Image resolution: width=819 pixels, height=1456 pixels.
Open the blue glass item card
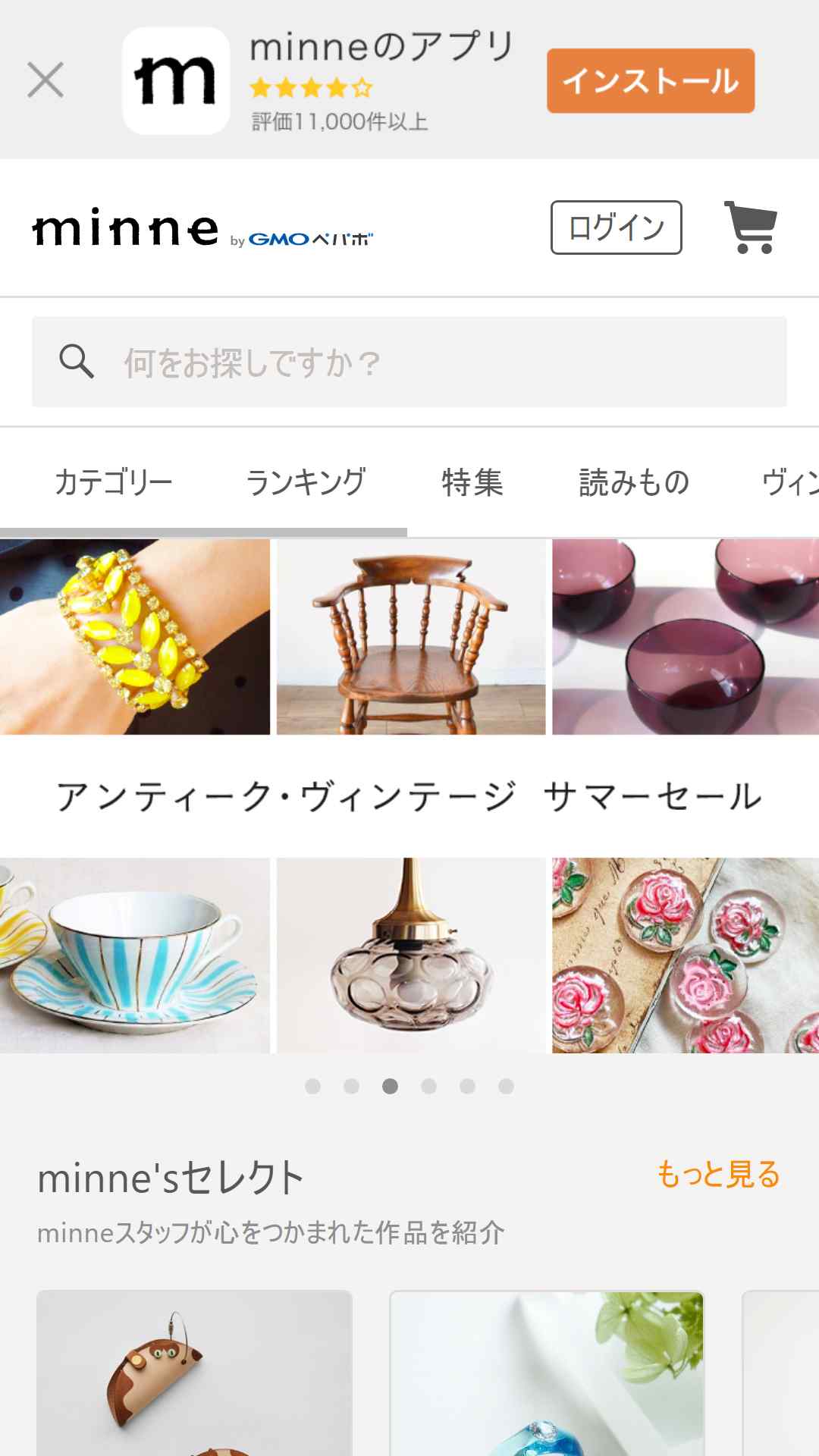click(546, 1373)
